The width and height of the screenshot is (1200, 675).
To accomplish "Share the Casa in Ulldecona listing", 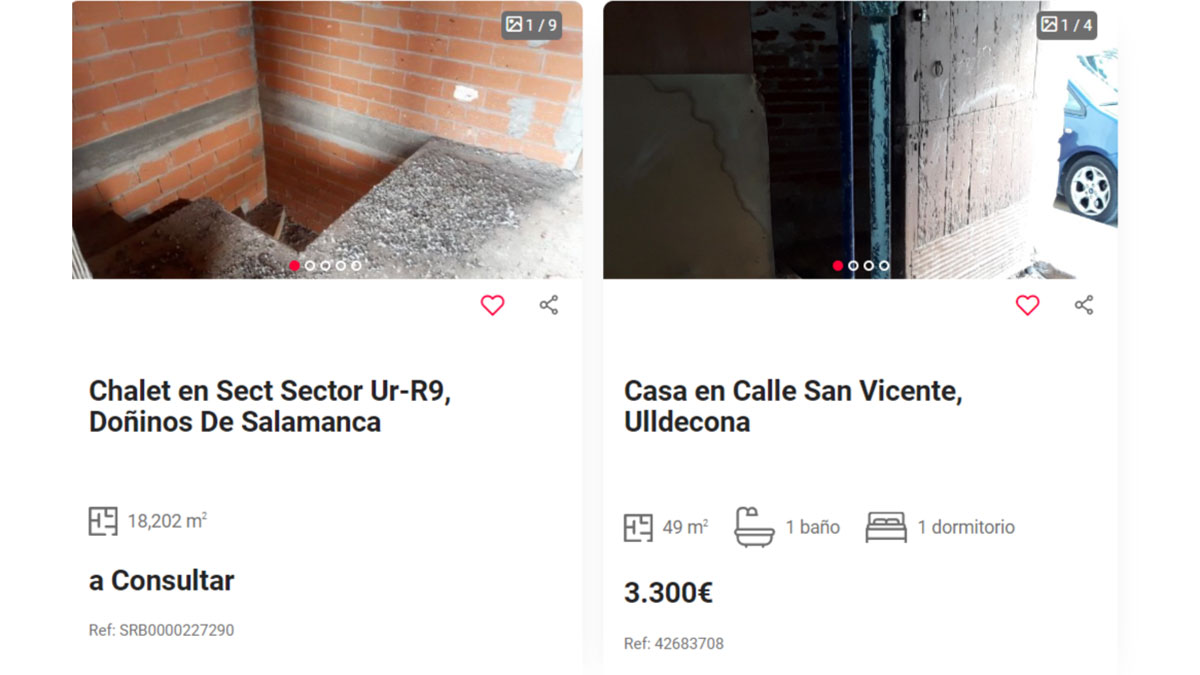I will (1084, 305).
